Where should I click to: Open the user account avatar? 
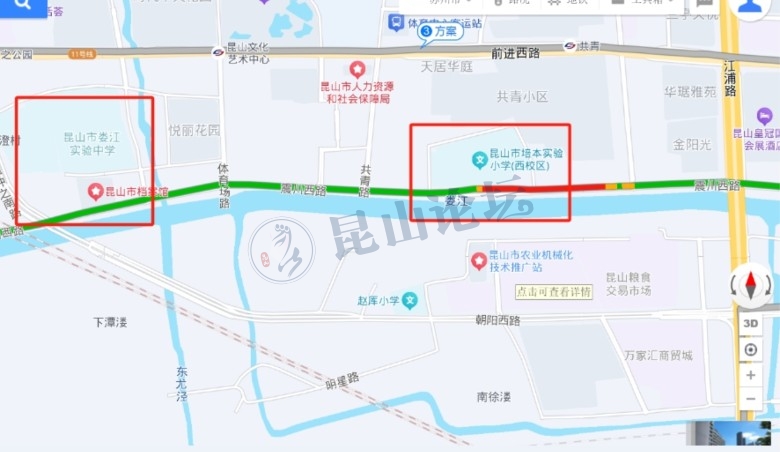pyautogui.click(x=751, y=7)
